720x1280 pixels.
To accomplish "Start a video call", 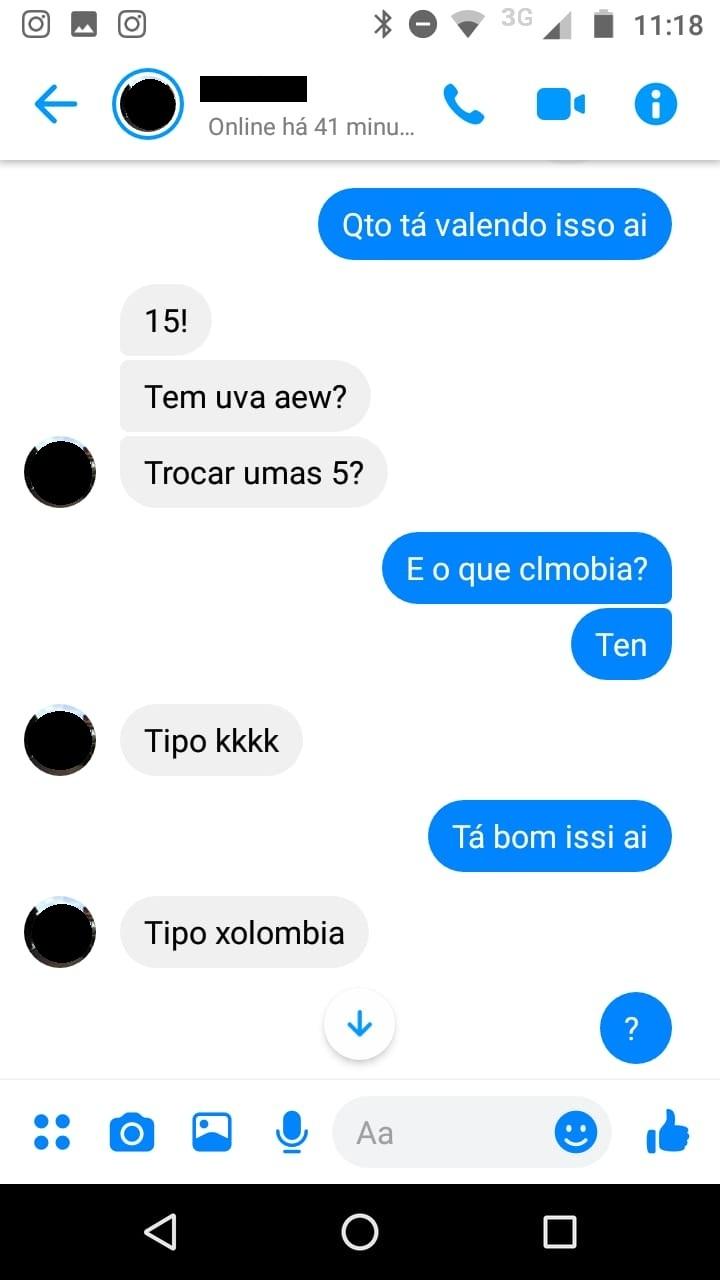I will 560,104.
